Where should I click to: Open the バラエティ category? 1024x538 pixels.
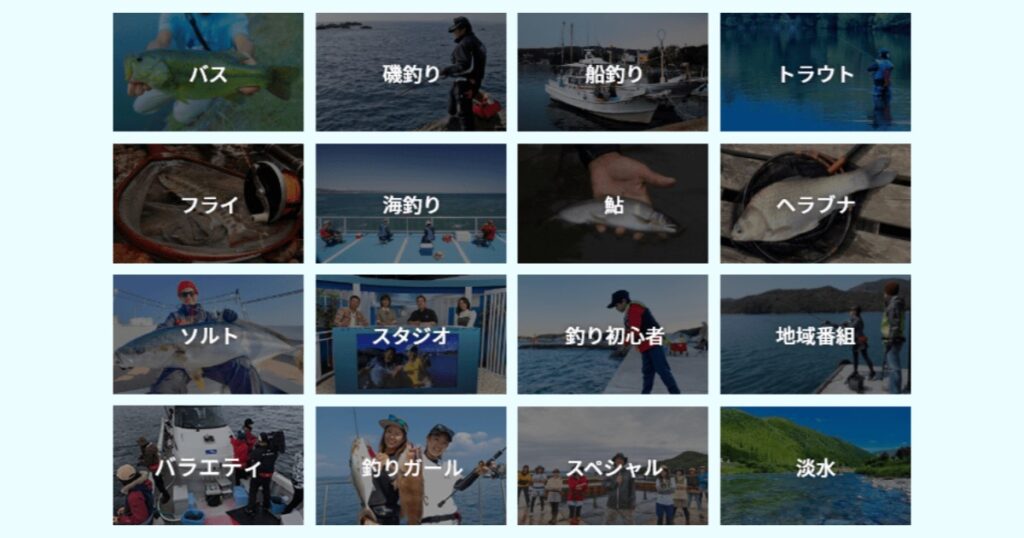[x=208, y=466]
